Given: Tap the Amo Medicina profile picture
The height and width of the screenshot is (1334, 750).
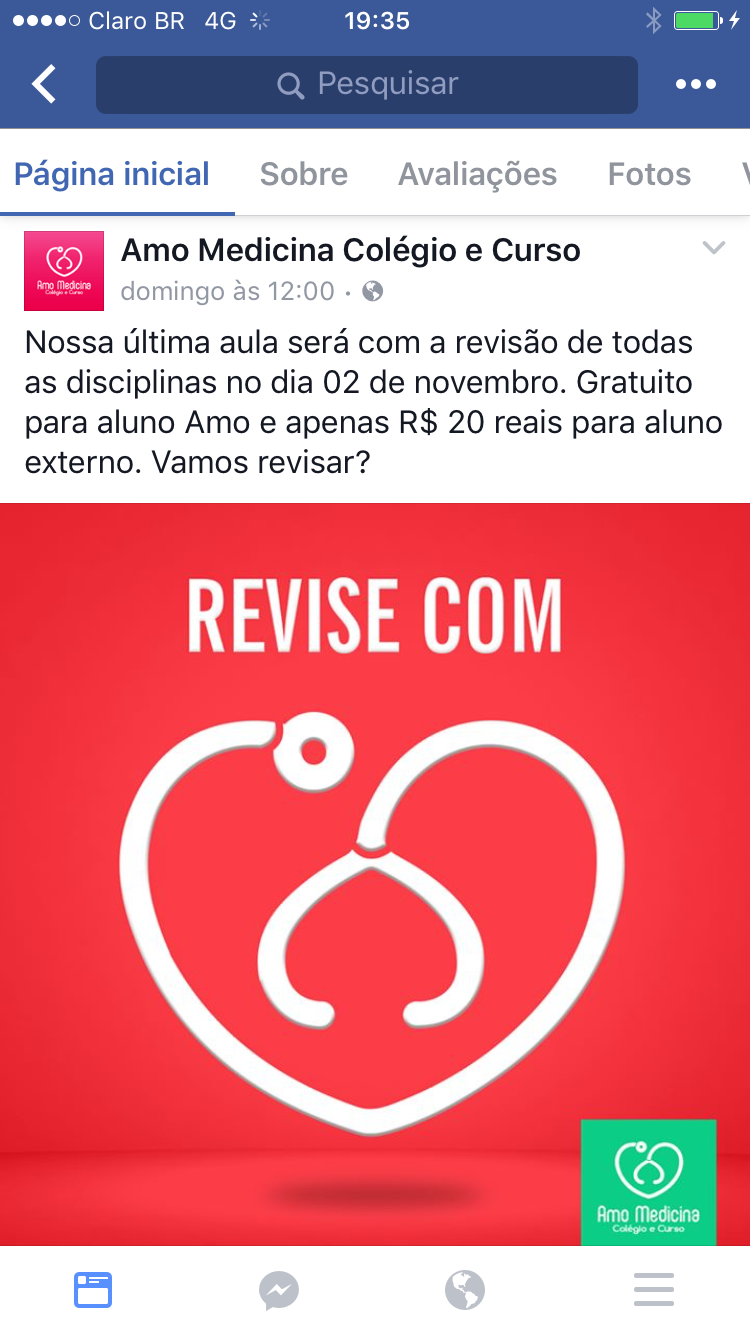Looking at the screenshot, I should [x=64, y=271].
